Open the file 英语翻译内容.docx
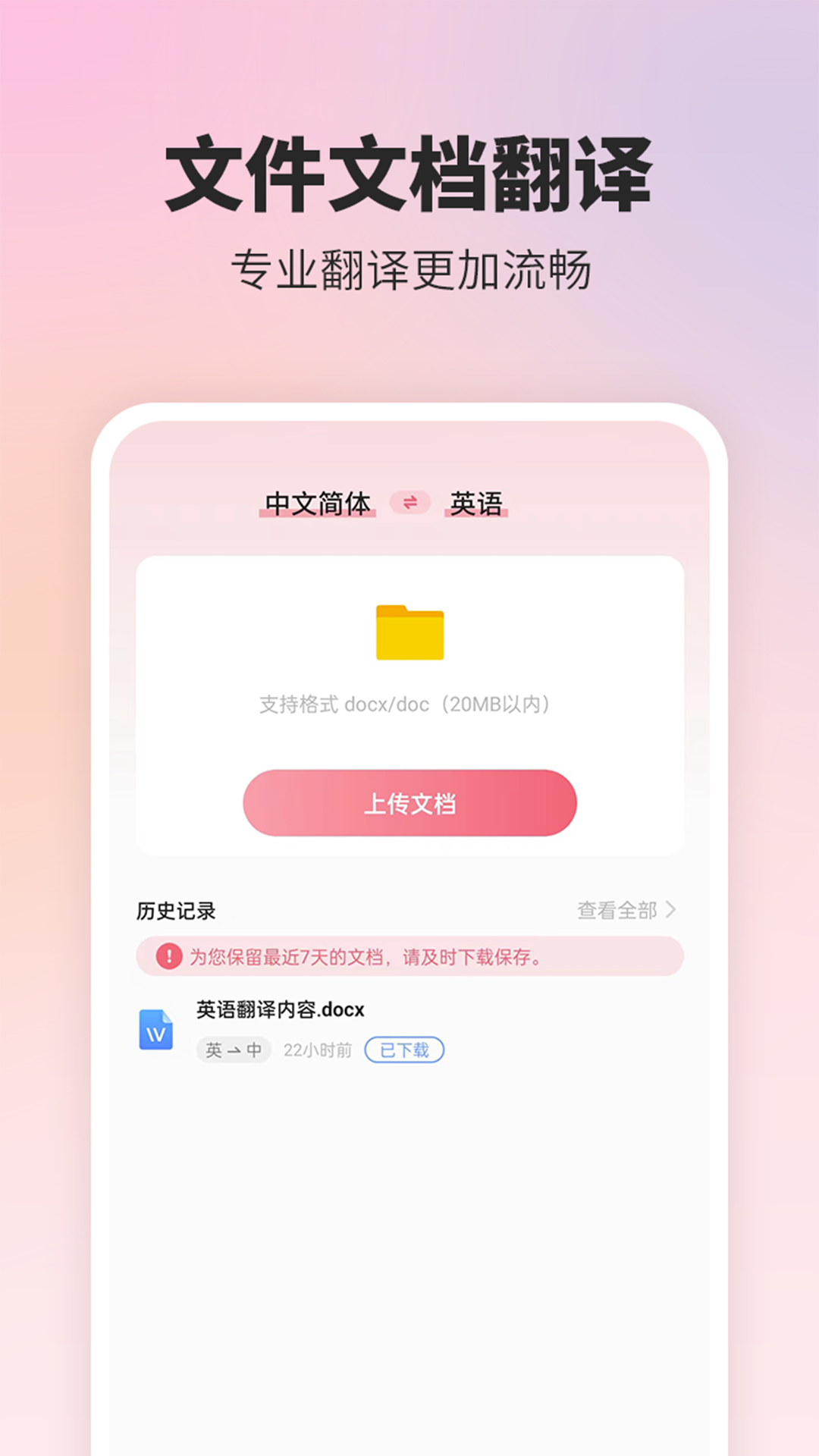Image resolution: width=819 pixels, height=1456 pixels. point(279,1009)
